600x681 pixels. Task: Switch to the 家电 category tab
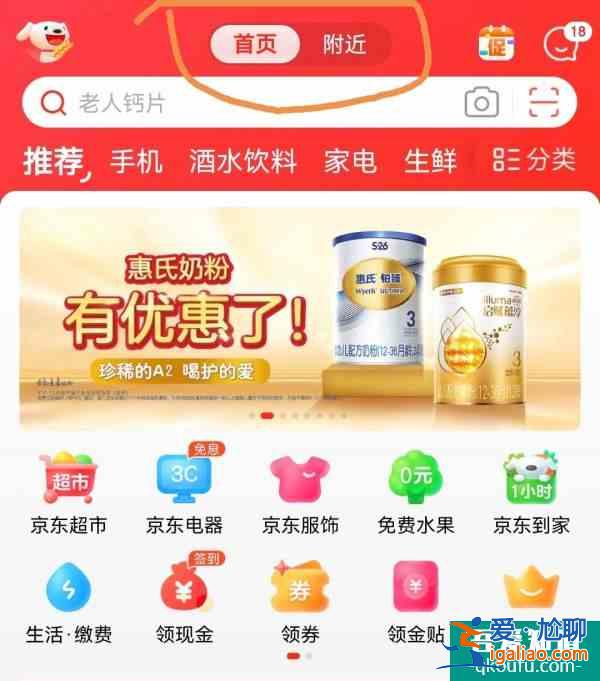(349, 160)
